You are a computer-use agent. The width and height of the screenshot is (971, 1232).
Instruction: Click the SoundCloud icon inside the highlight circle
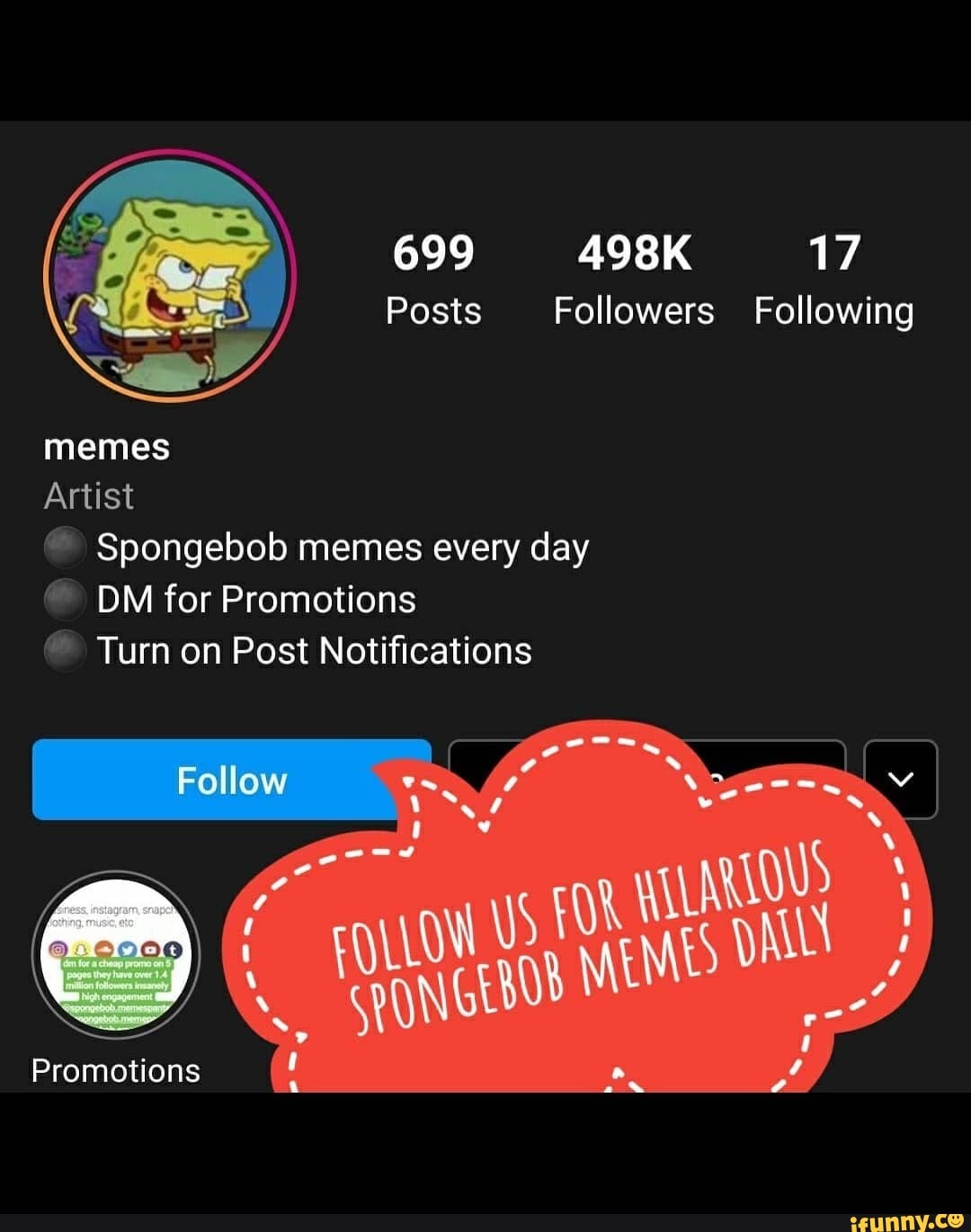coord(104,950)
